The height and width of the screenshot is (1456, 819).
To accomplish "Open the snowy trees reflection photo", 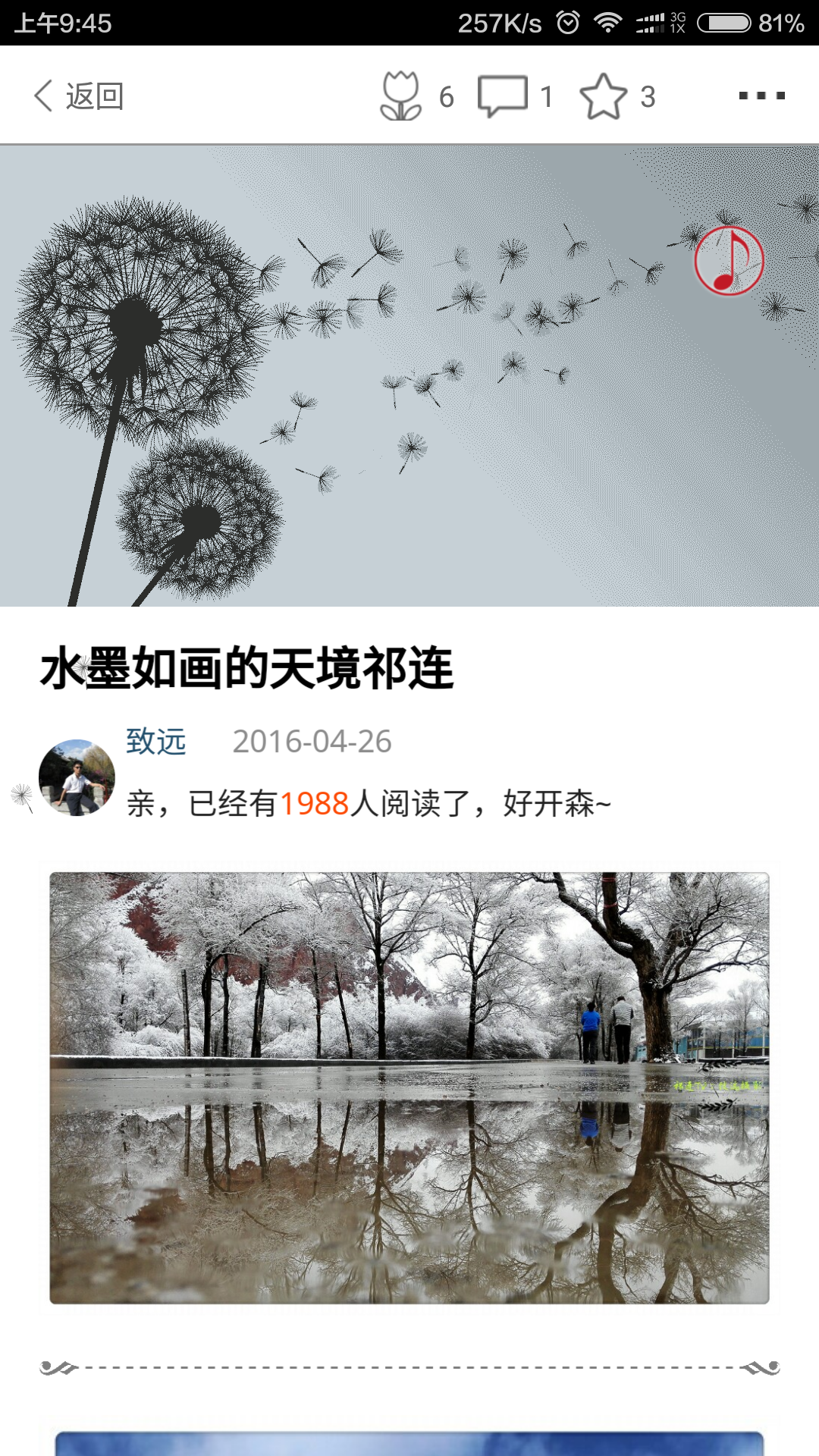I will 409,1088.
